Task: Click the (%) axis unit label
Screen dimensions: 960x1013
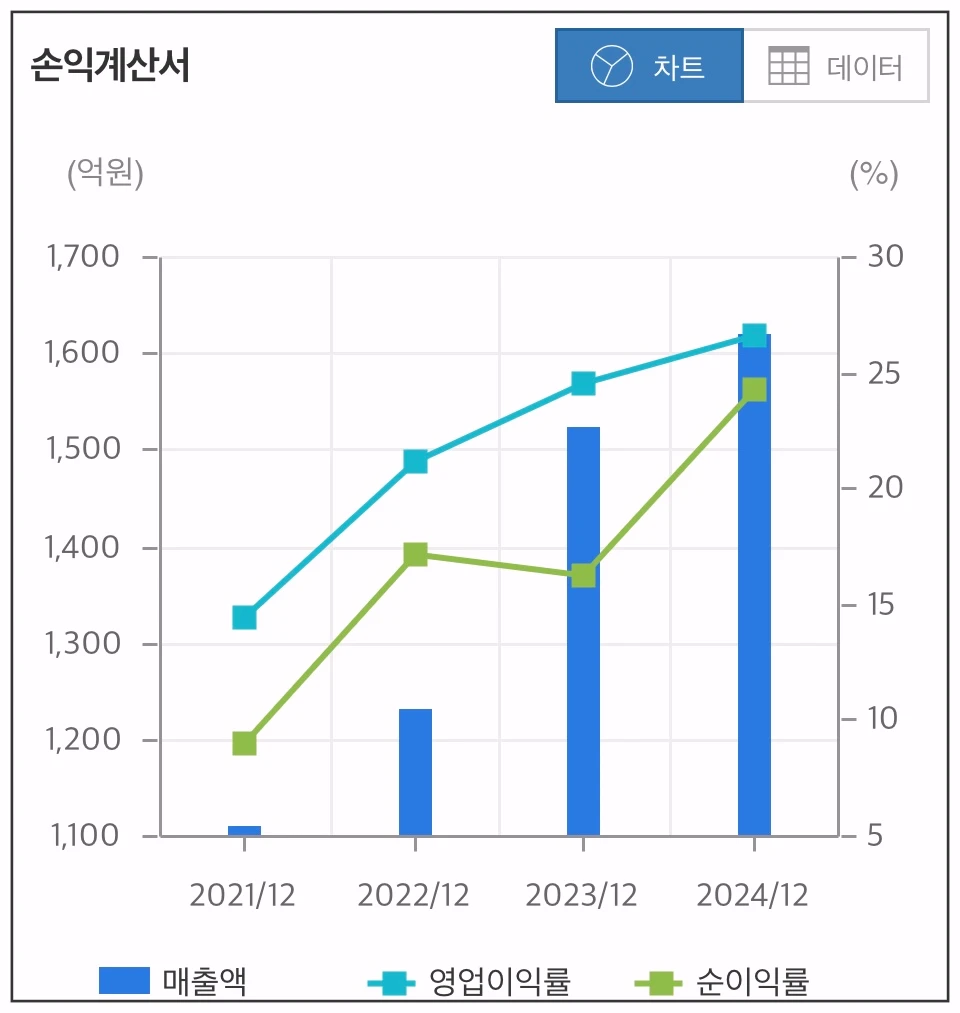Action: [875, 177]
